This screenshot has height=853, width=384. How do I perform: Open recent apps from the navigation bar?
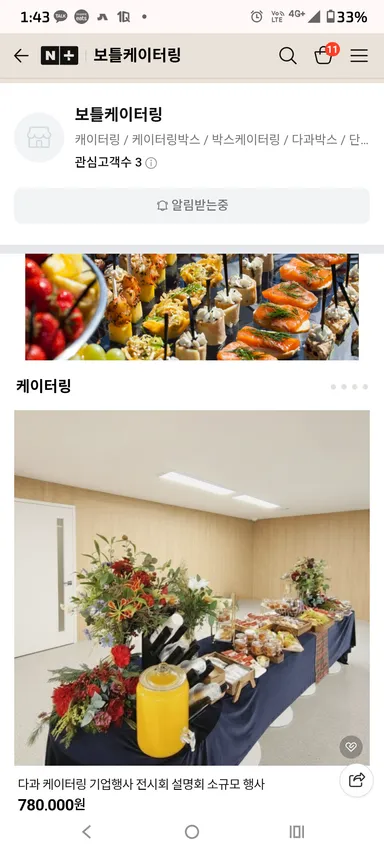click(x=297, y=832)
